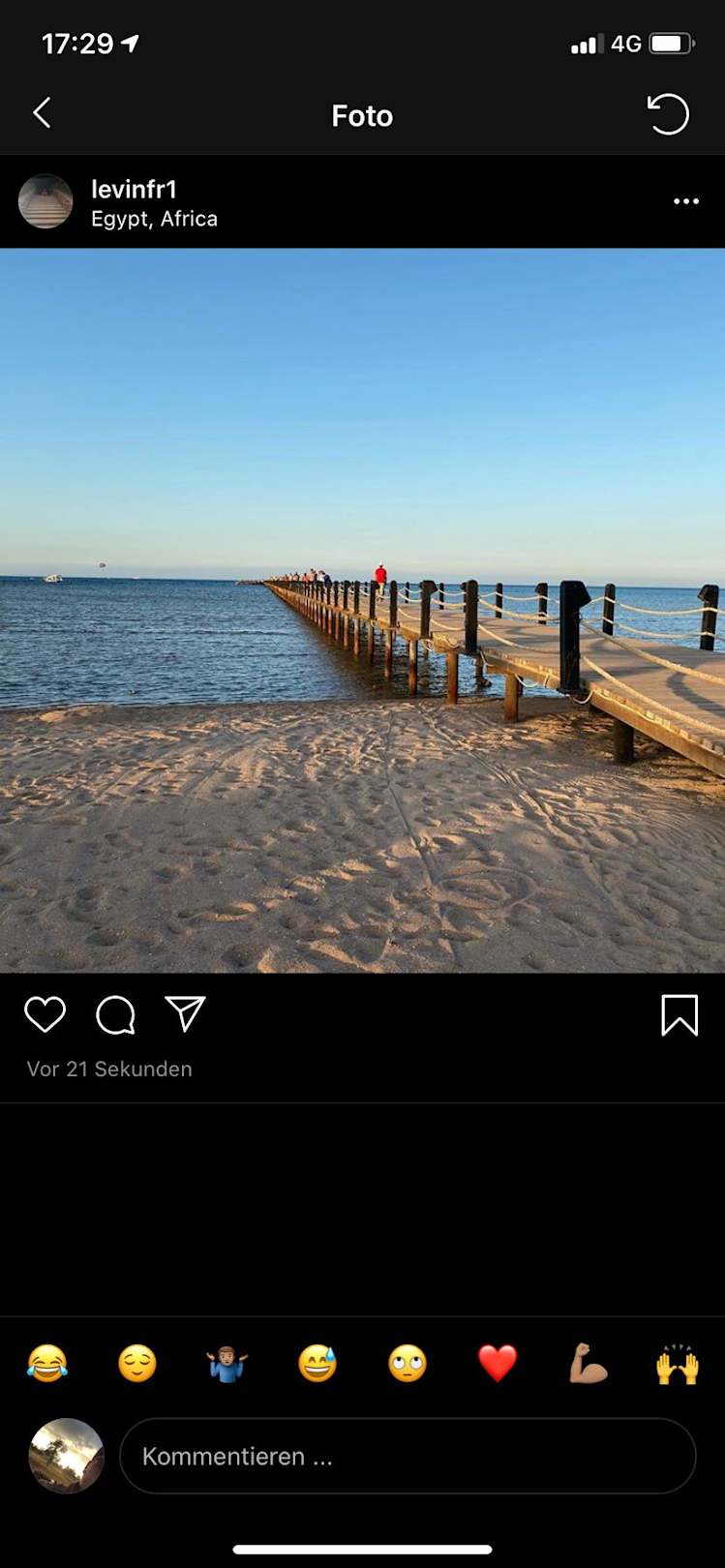Refresh the photo post
Screen dimensions: 725x1568
pyautogui.click(x=668, y=114)
